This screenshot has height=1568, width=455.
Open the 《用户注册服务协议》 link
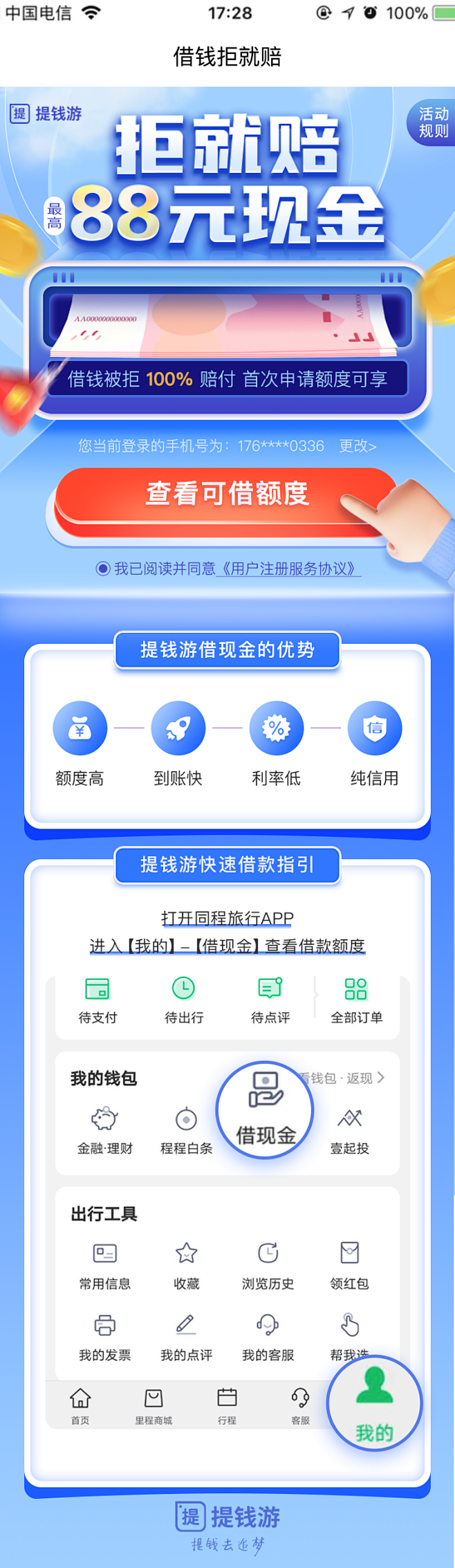coord(288,569)
